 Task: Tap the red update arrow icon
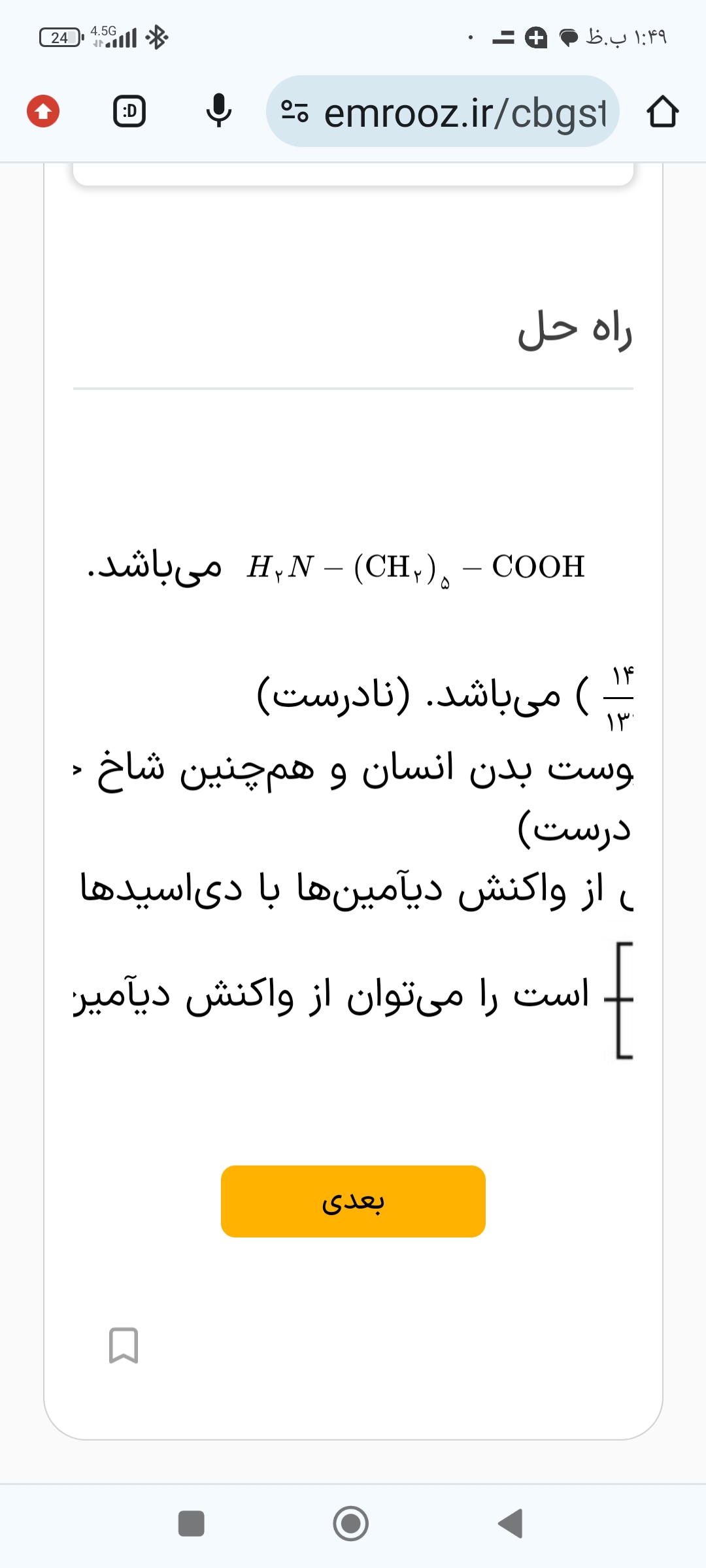click(43, 111)
